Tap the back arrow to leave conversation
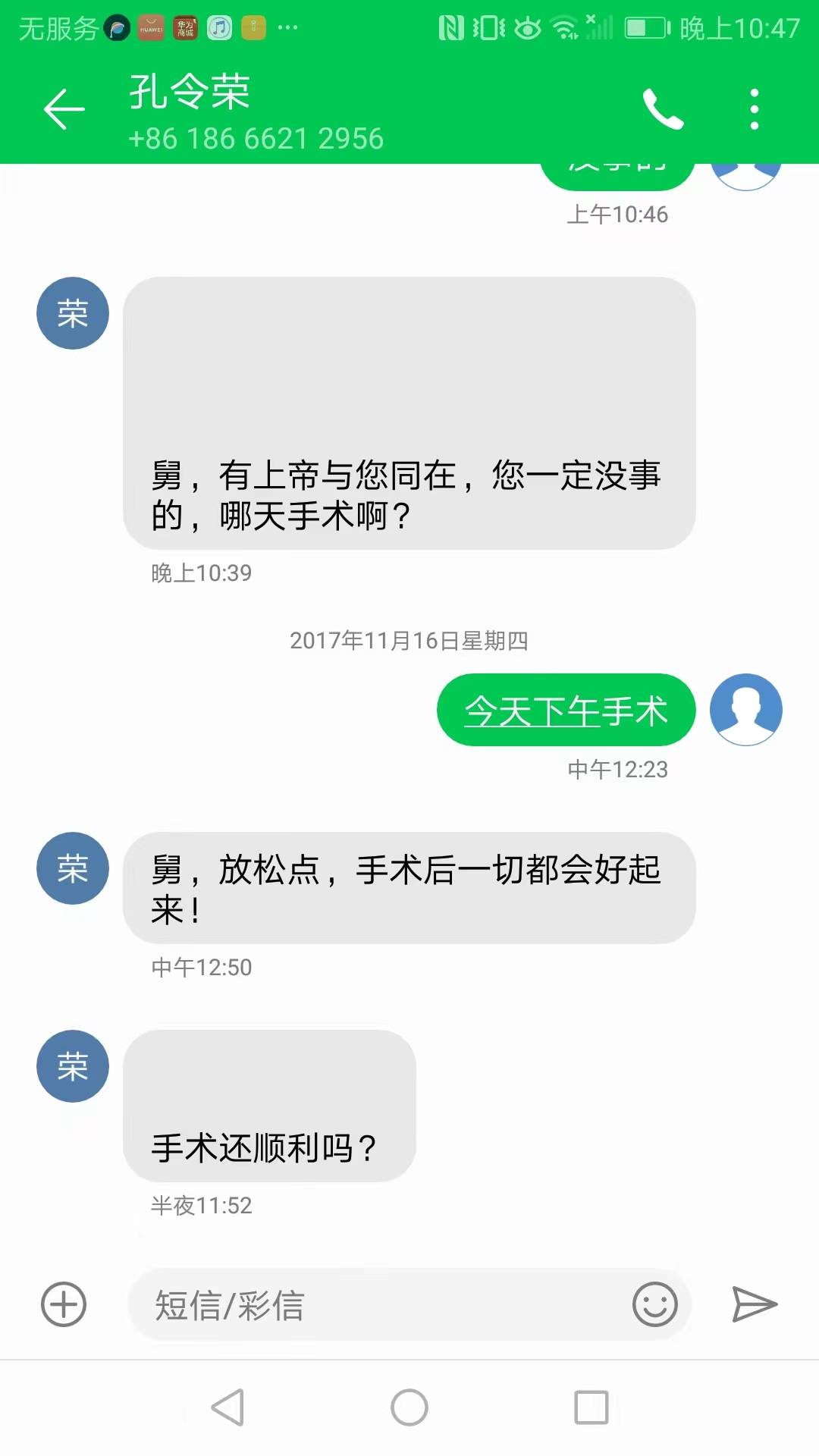Viewport: 819px width, 1456px height. pos(64,110)
